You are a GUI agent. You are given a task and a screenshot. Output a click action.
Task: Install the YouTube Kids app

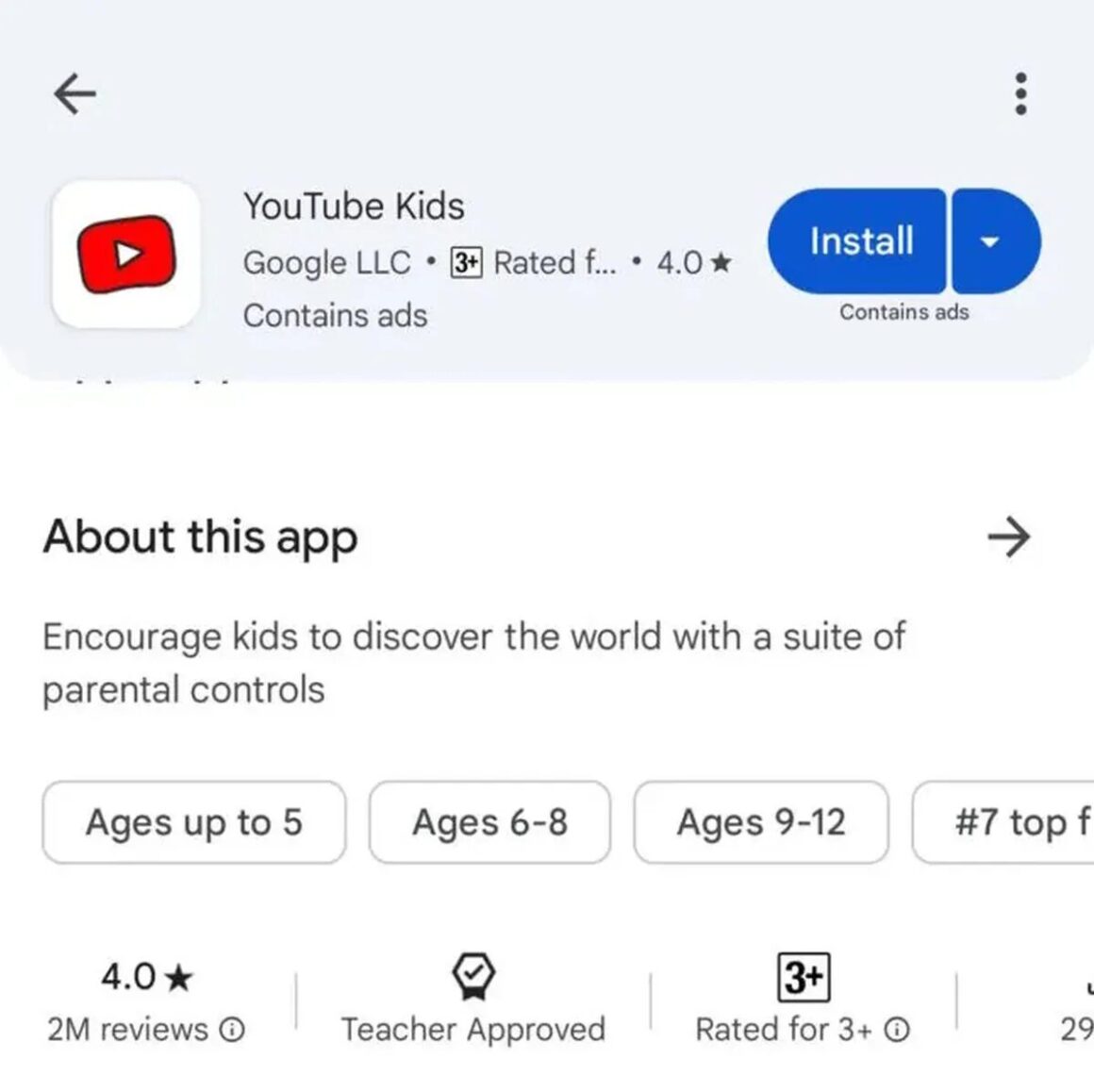click(x=859, y=241)
